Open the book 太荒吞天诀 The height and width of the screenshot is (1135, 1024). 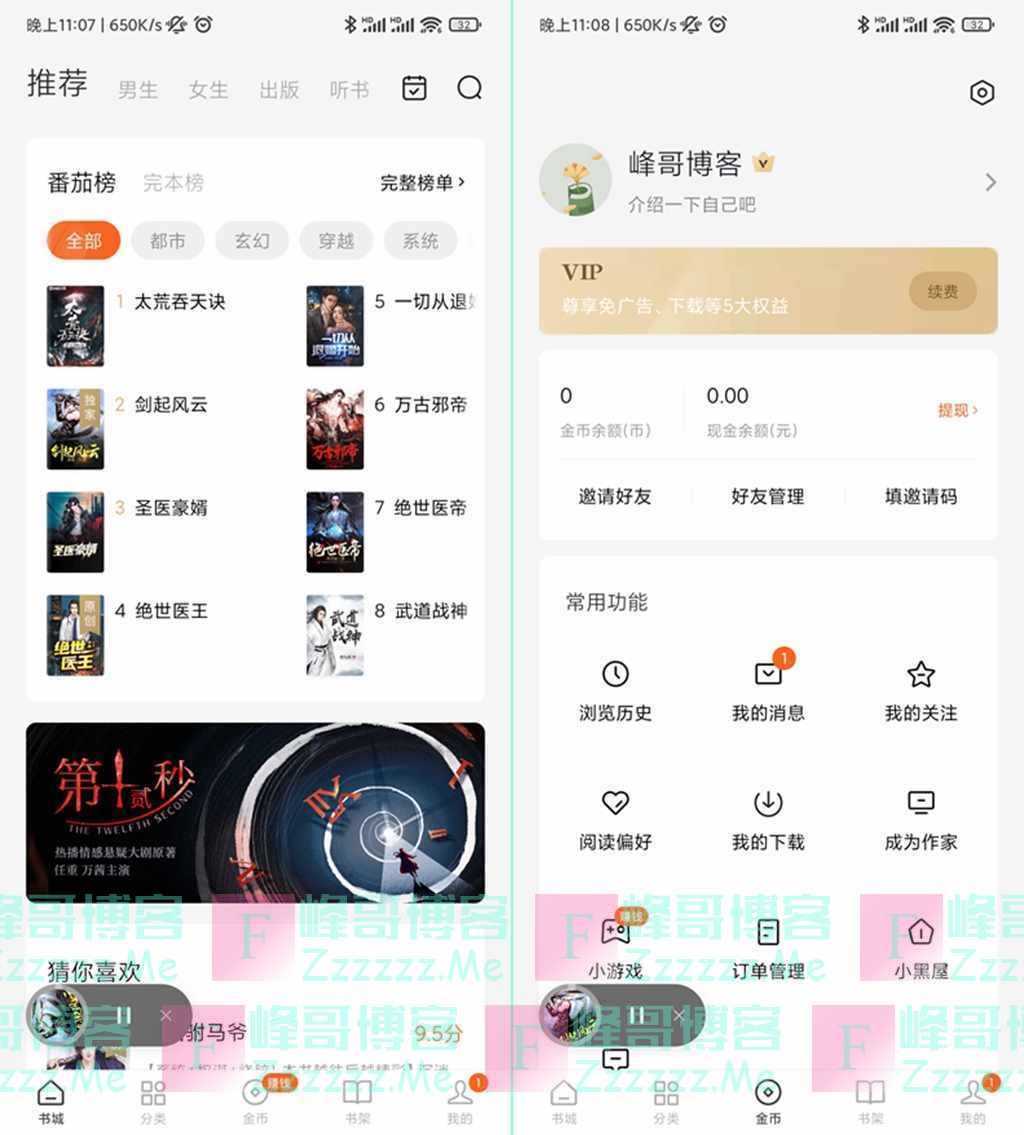tap(179, 302)
